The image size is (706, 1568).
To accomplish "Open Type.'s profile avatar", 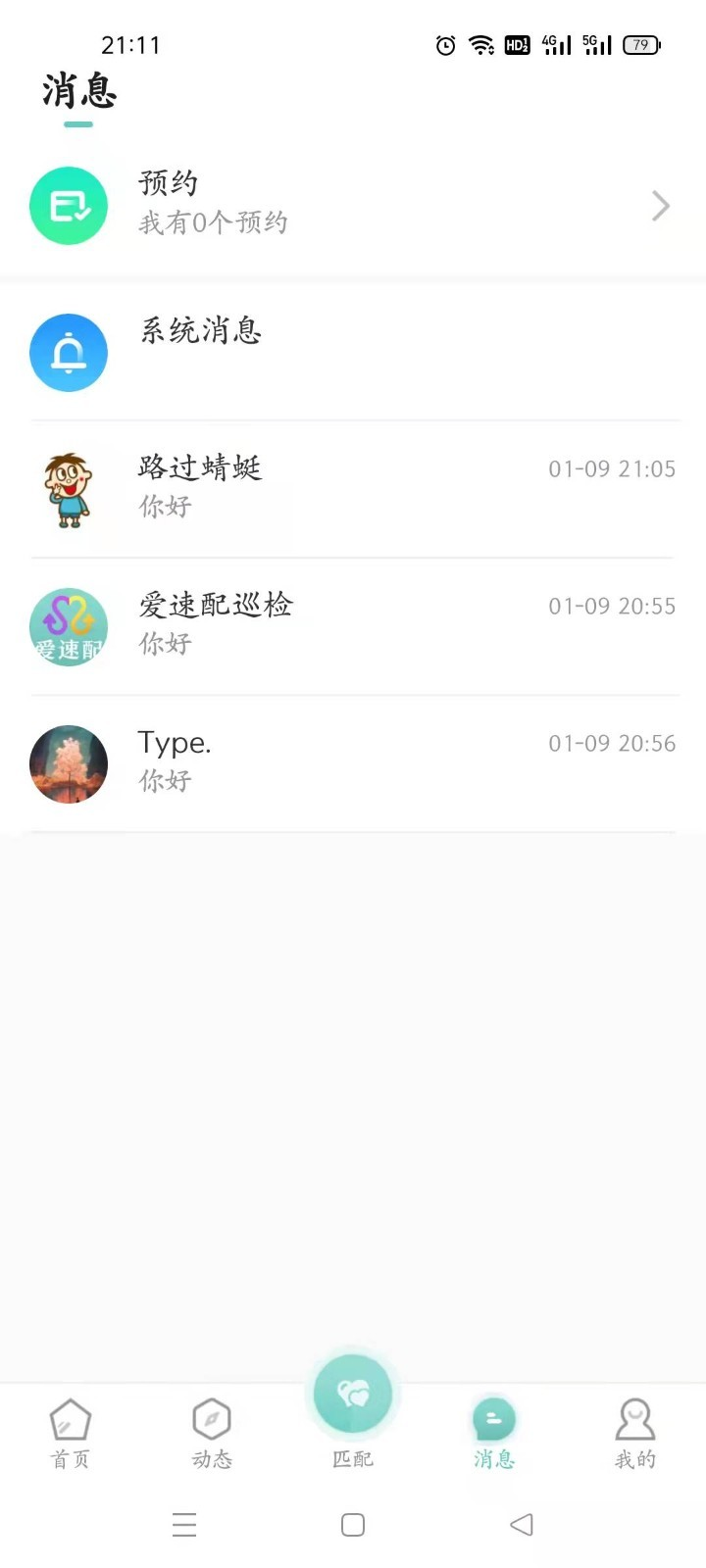I will [69, 764].
